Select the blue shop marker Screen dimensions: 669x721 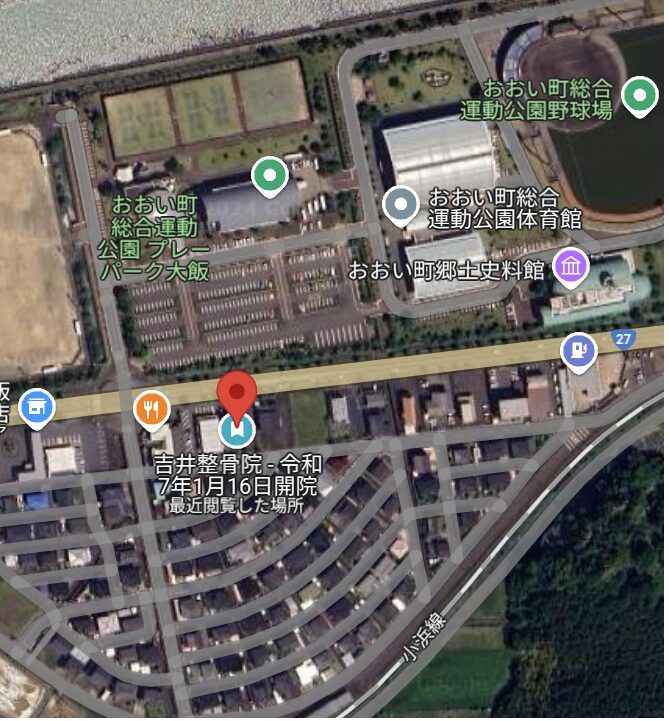point(37,406)
